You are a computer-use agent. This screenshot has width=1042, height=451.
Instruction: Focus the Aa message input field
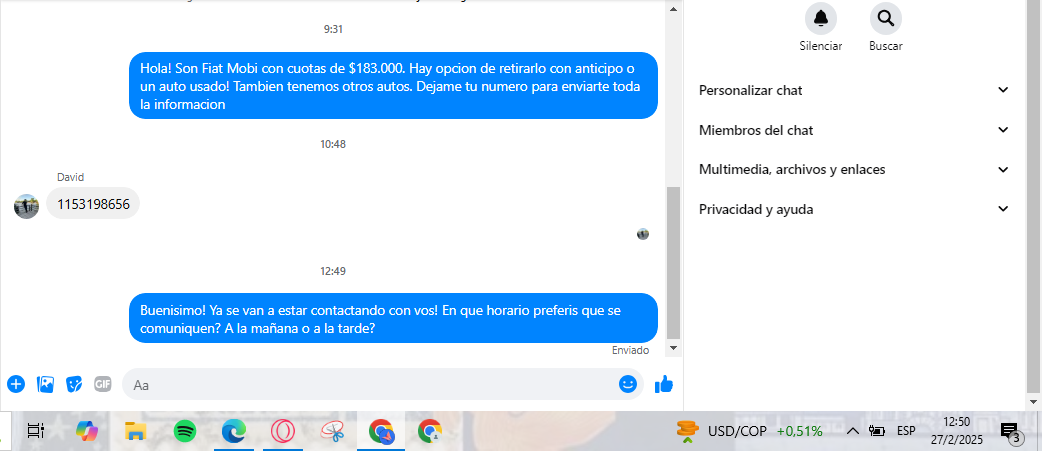[370, 384]
